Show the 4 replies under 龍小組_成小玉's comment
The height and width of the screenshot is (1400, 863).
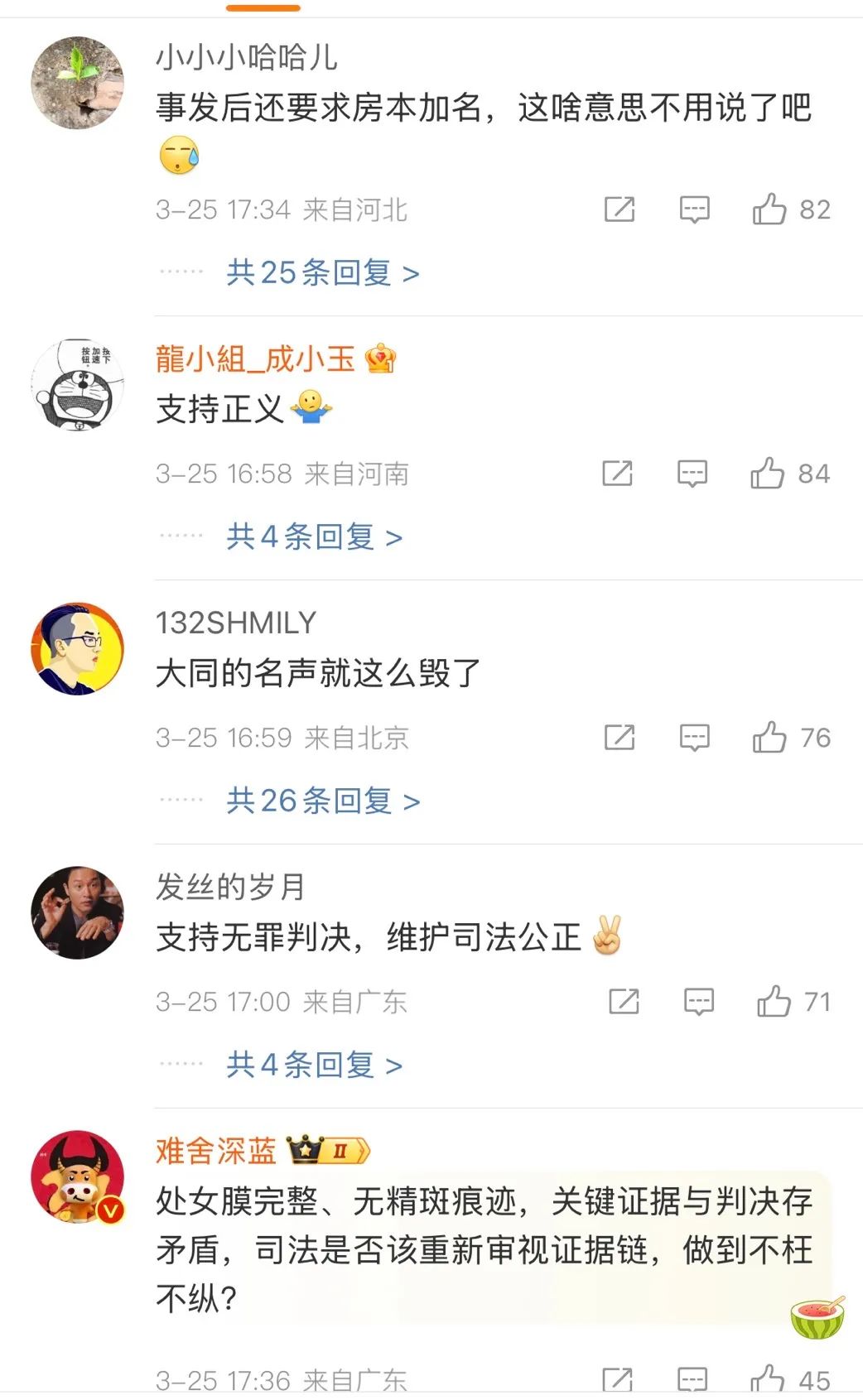click(315, 536)
